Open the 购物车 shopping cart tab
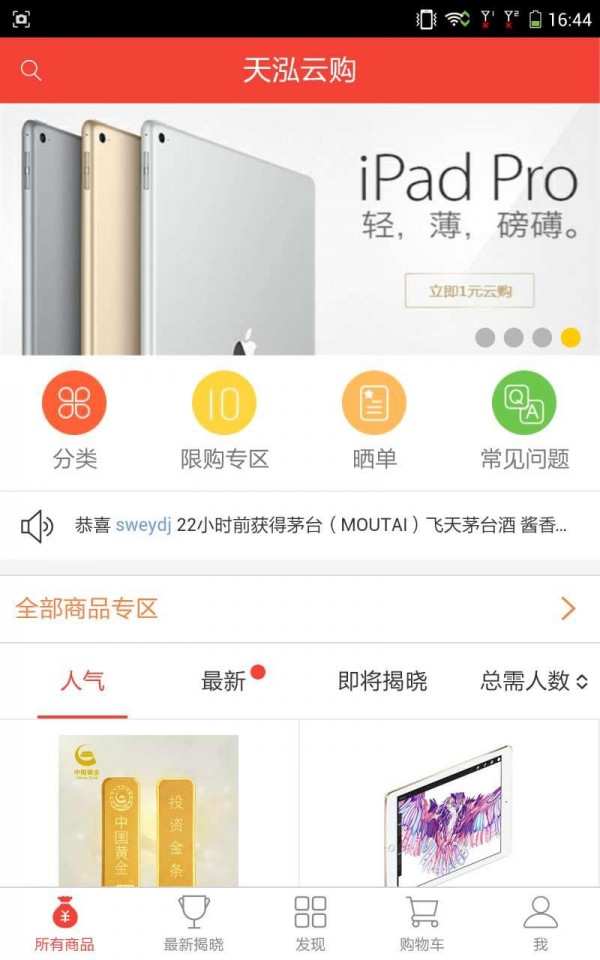 (x=422, y=923)
